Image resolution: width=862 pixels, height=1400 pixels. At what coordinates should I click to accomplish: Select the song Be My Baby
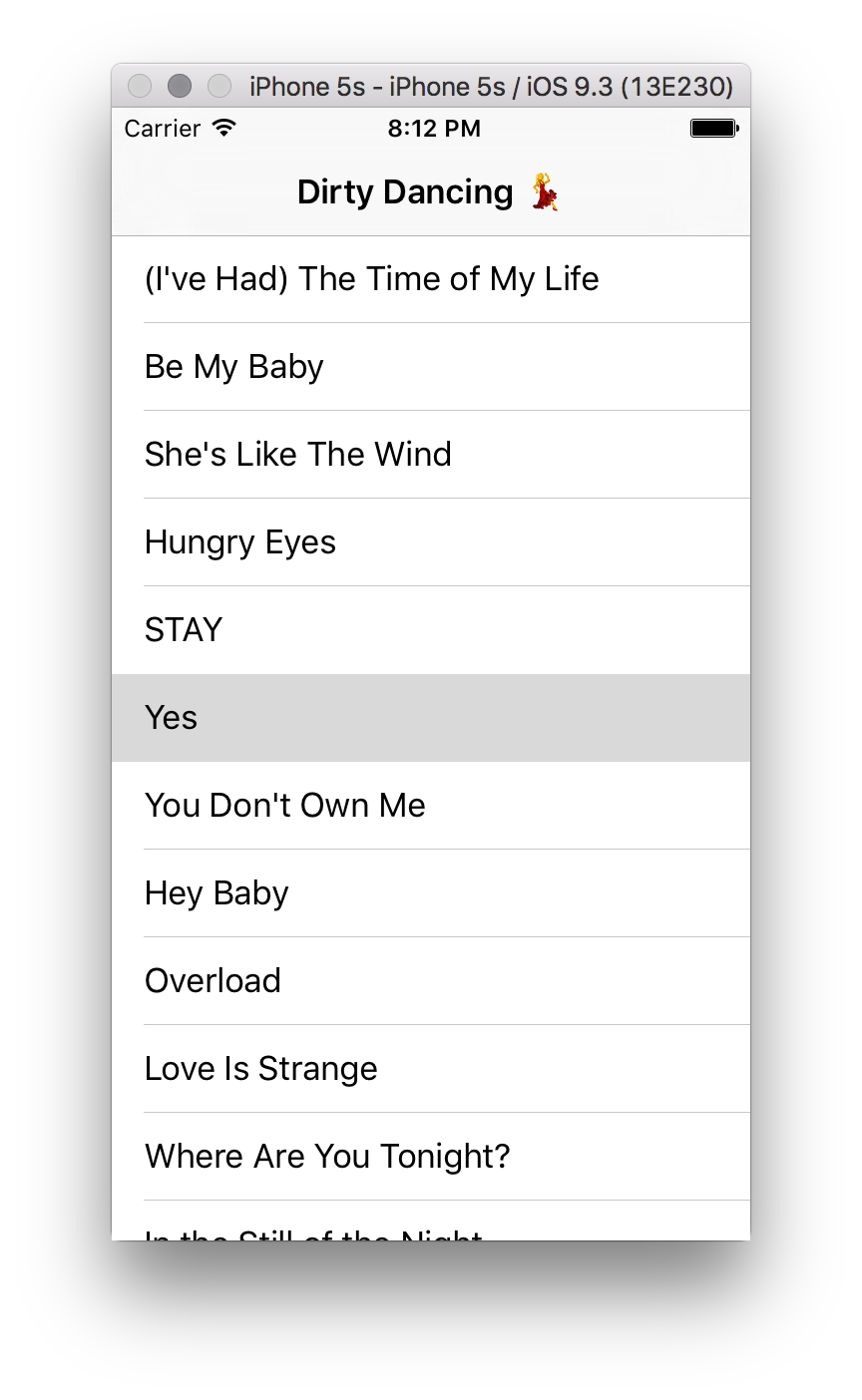233,366
